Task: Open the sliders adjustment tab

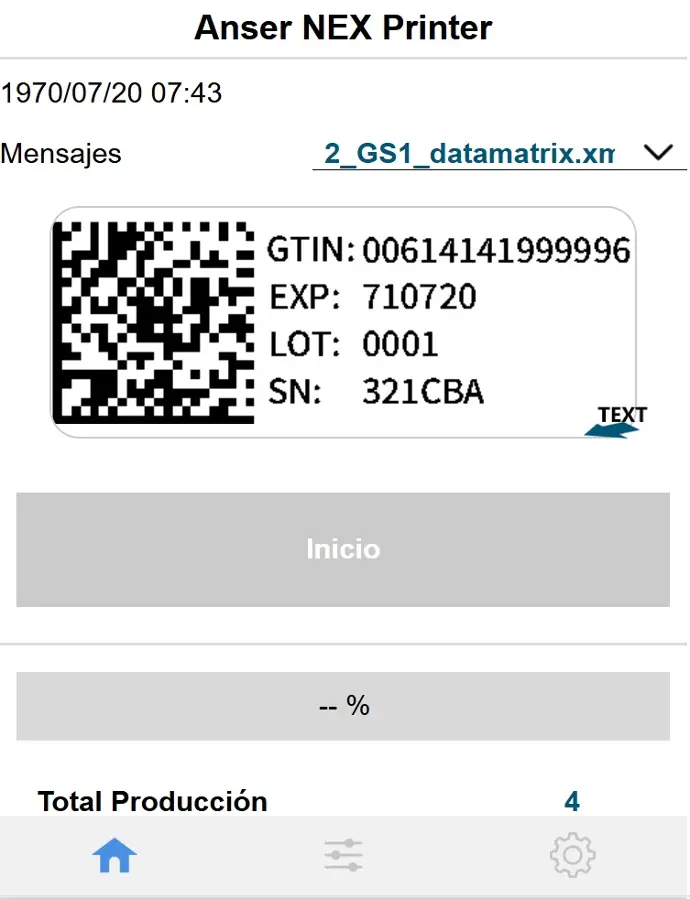Action: coord(343,856)
